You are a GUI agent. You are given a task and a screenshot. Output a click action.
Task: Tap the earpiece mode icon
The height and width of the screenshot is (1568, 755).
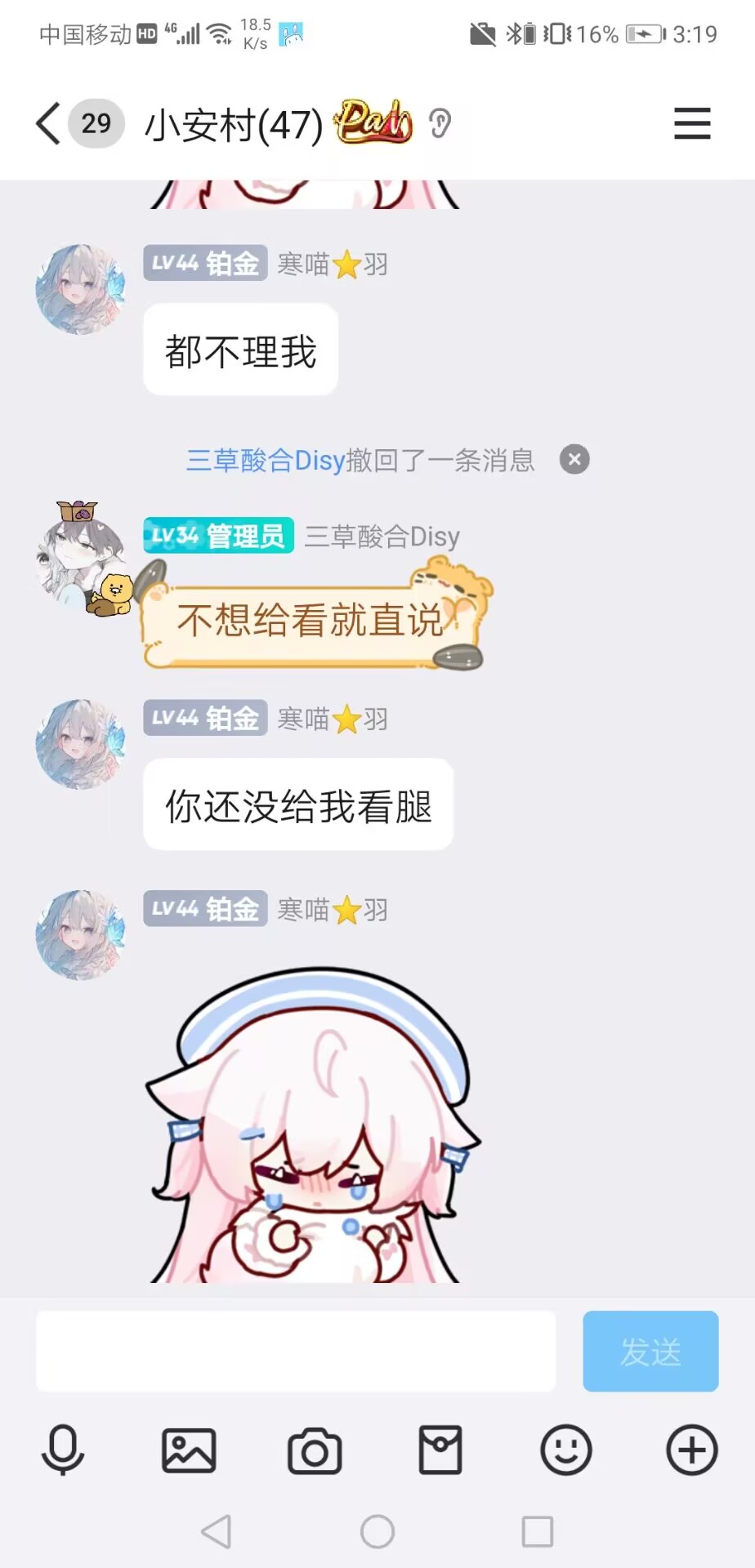[440, 124]
